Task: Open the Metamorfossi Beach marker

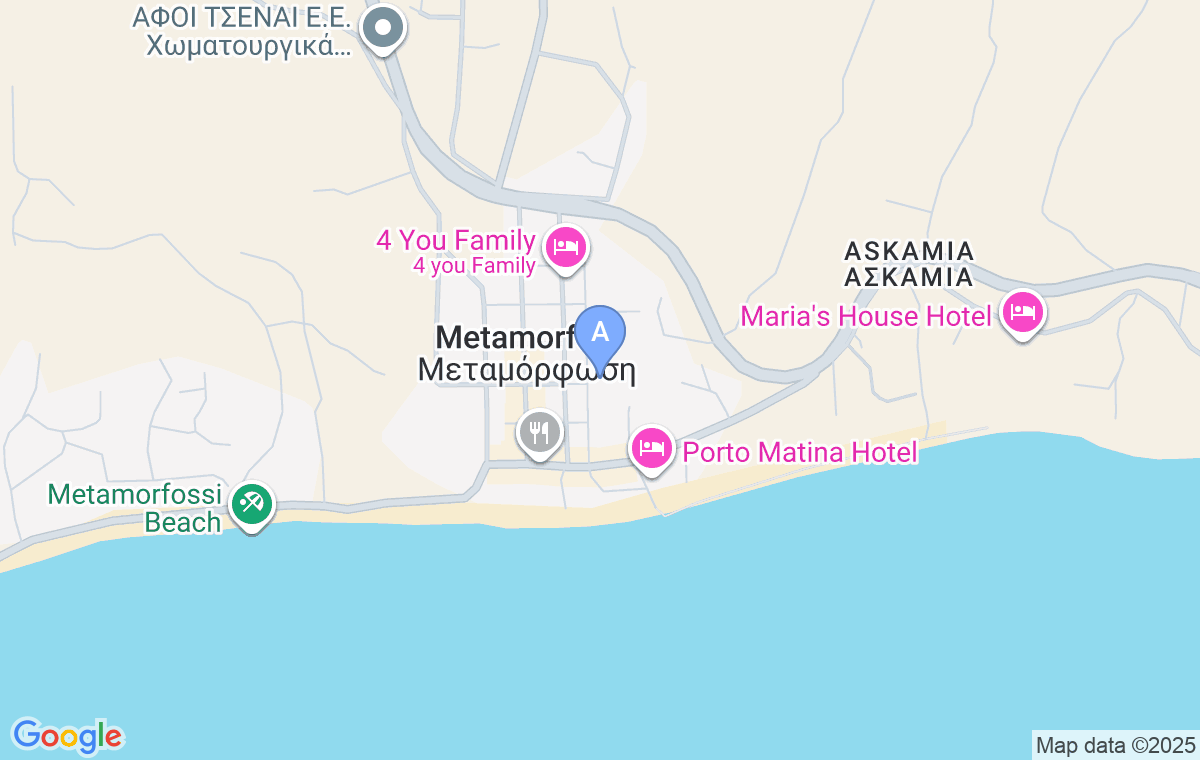Action: pos(250,504)
